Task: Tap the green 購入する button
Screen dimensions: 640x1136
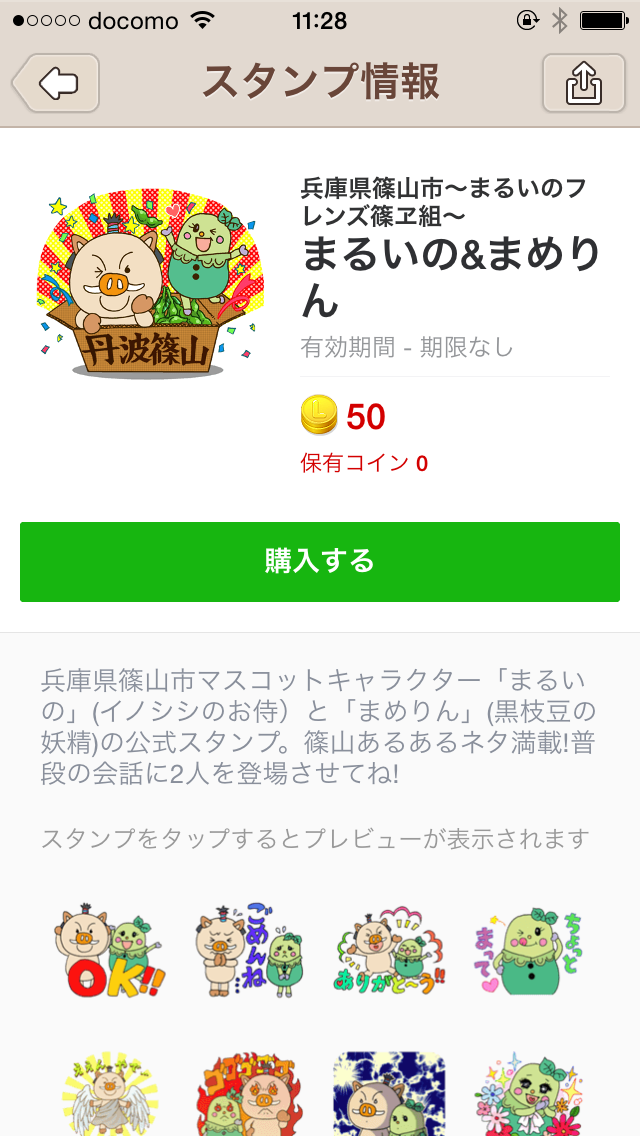Action: pyautogui.click(x=320, y=561)
